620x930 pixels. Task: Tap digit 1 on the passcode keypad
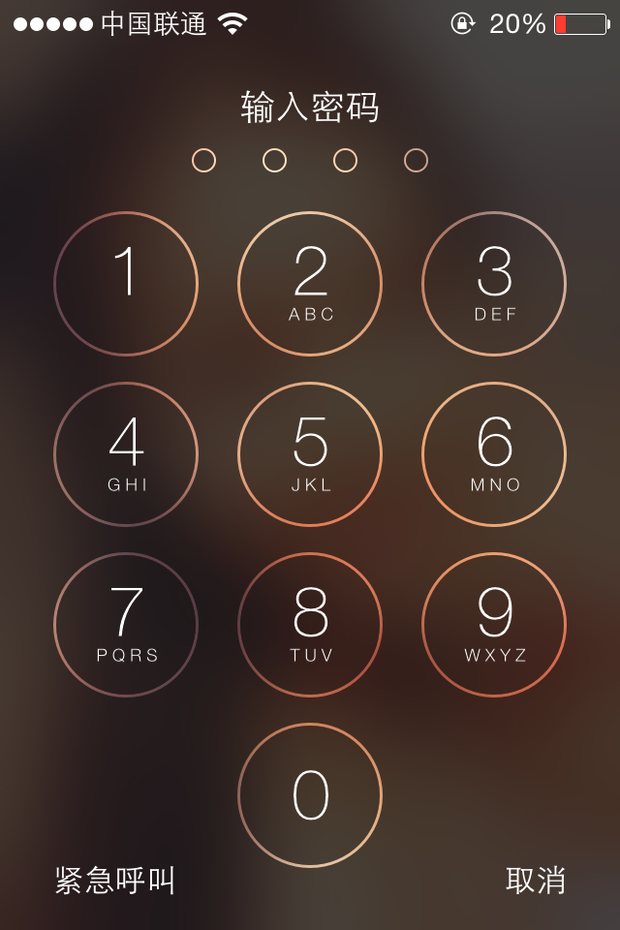click(x=126, y=284)
